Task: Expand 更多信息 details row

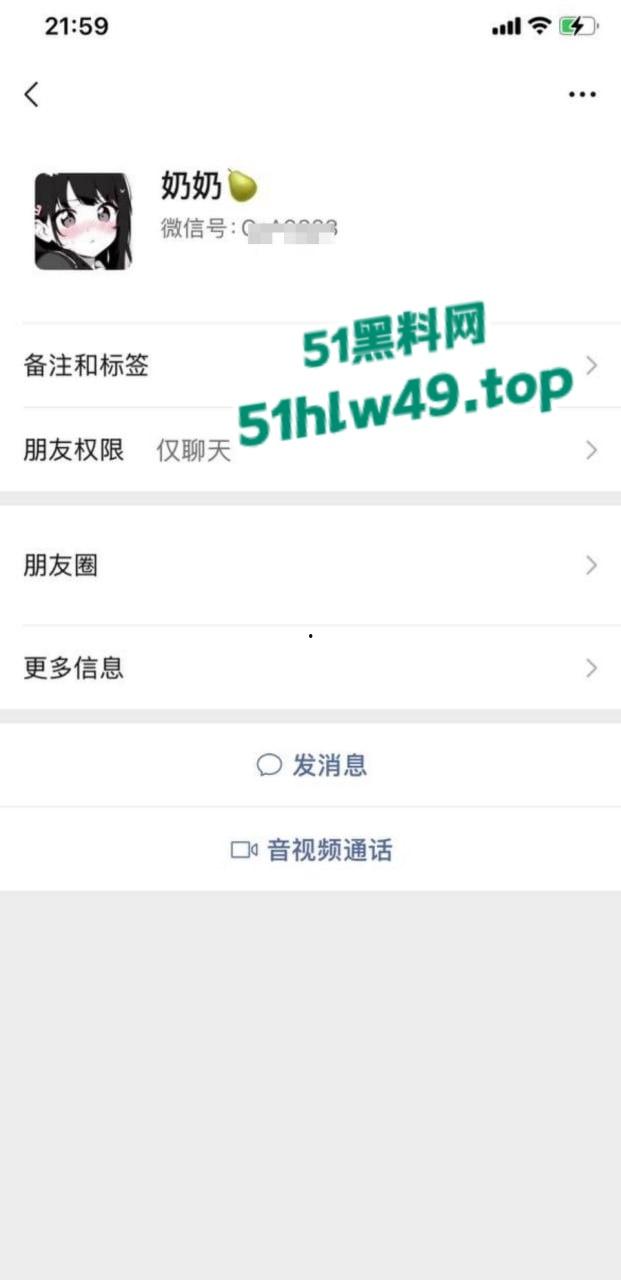Action: pos(310,667)
